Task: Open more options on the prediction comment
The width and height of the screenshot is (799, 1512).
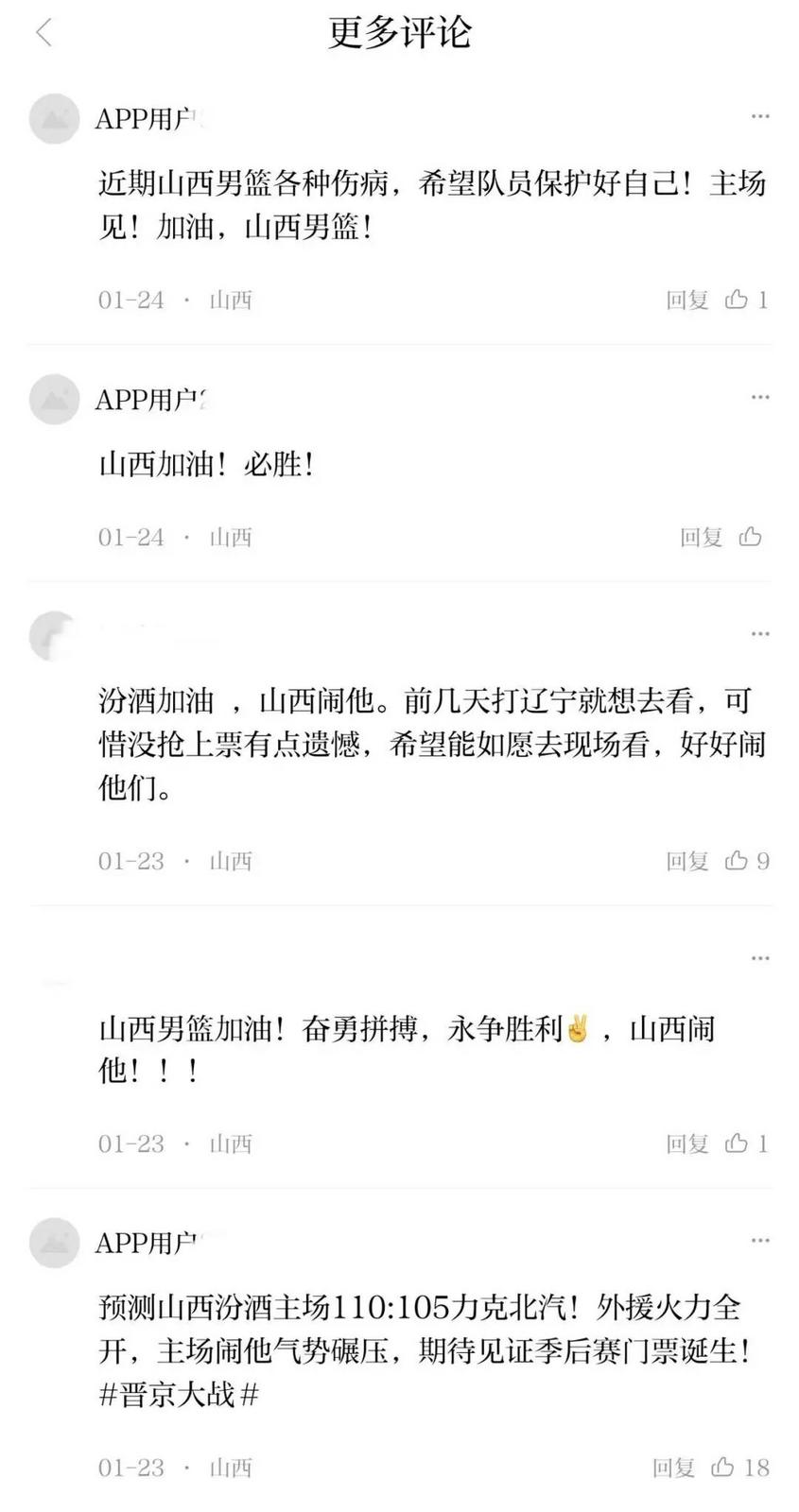Action: pos(759,1240)
